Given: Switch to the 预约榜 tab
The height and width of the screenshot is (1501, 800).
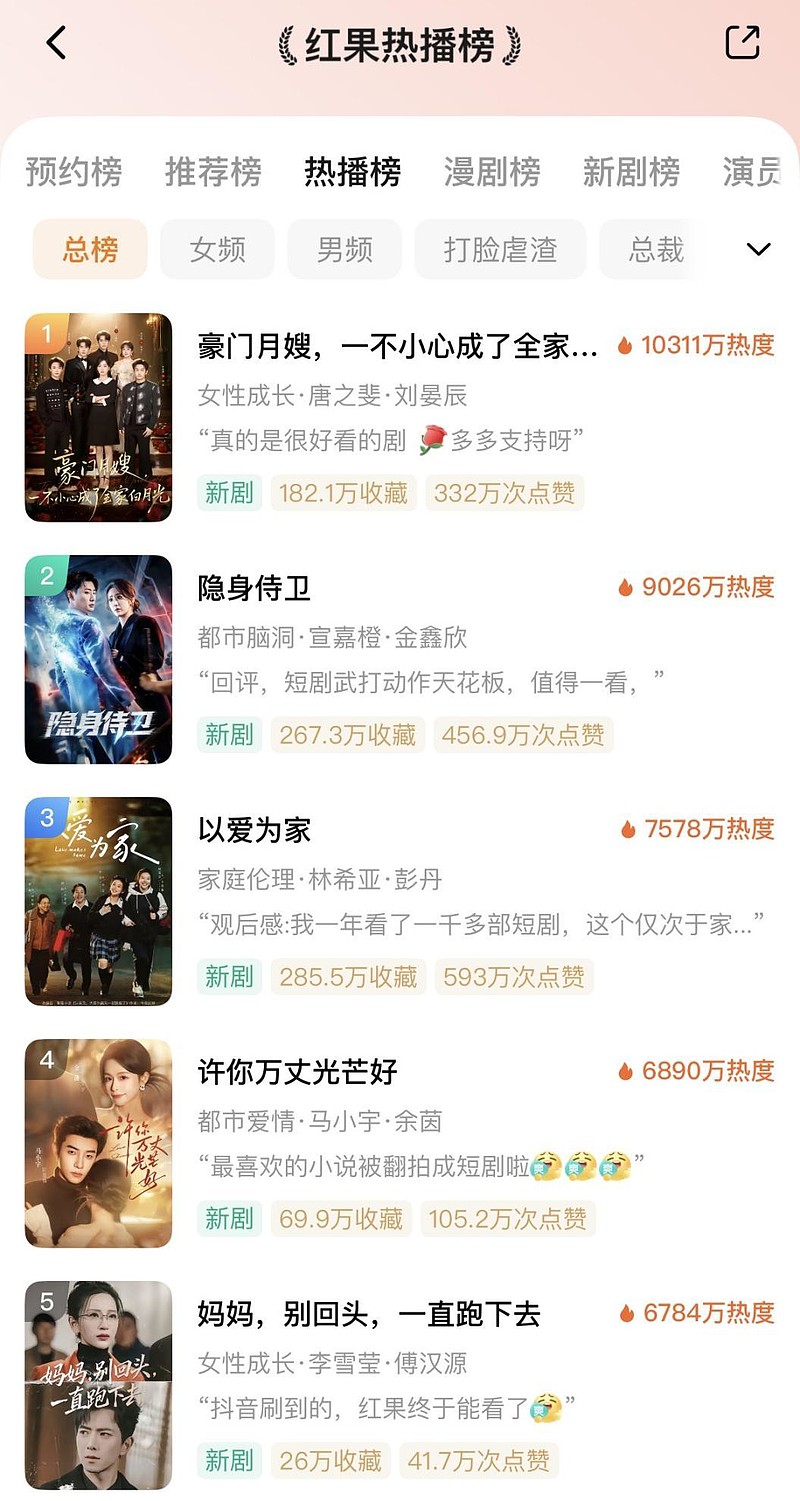Looking at the screenshot, I should (x=74, y=172).
